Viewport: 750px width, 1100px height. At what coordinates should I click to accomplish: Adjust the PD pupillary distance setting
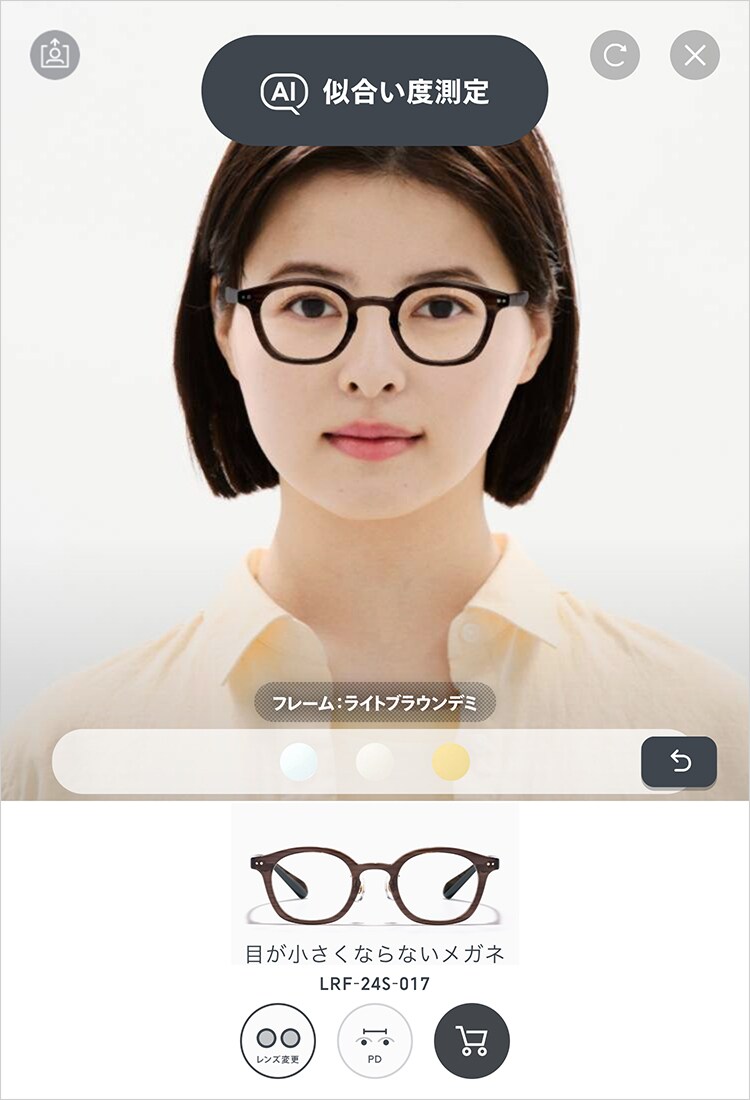[375, 1041]
